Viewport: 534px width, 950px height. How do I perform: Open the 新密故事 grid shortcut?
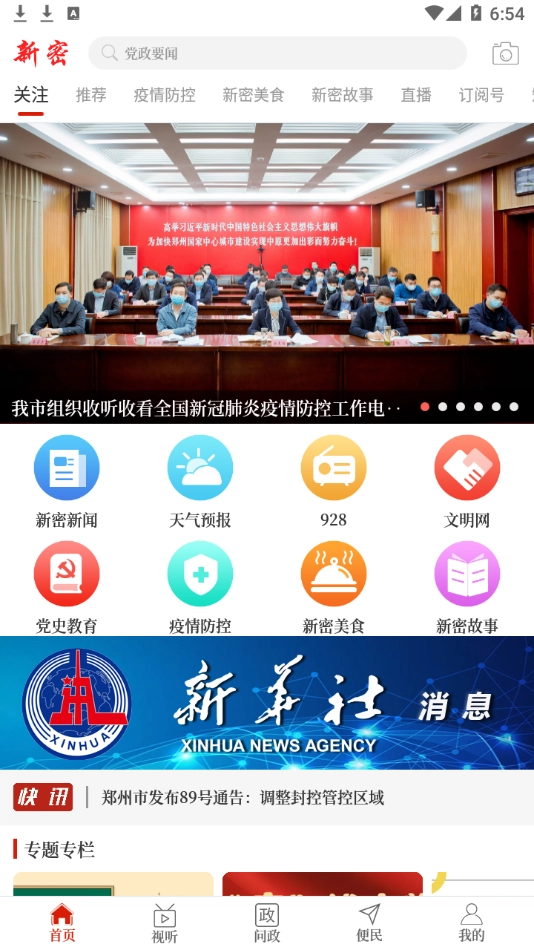coord(467,588)
